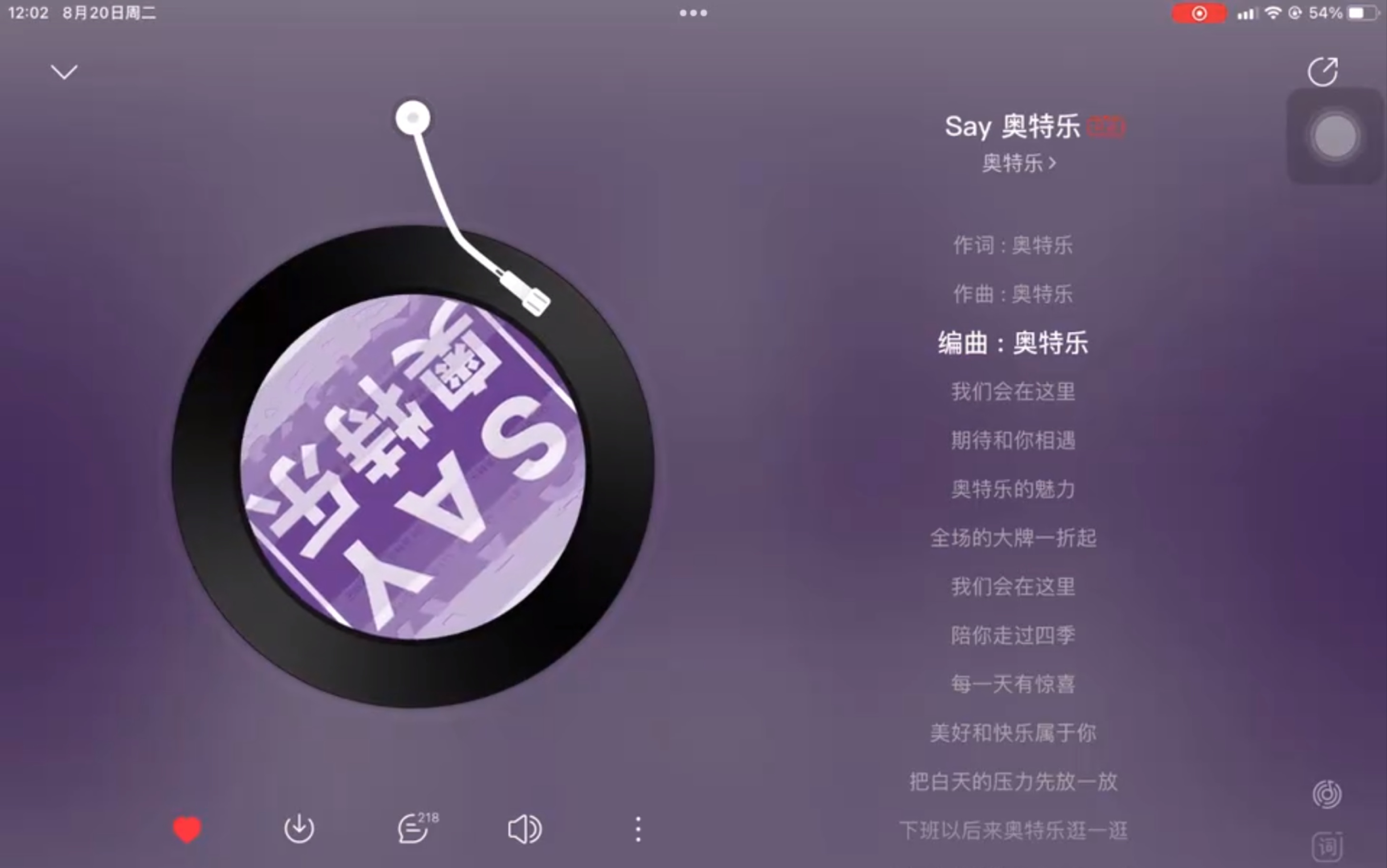Open the sound effect speaker icon
The height and width of the screenshot is (868, 1387).
[524, 829]
